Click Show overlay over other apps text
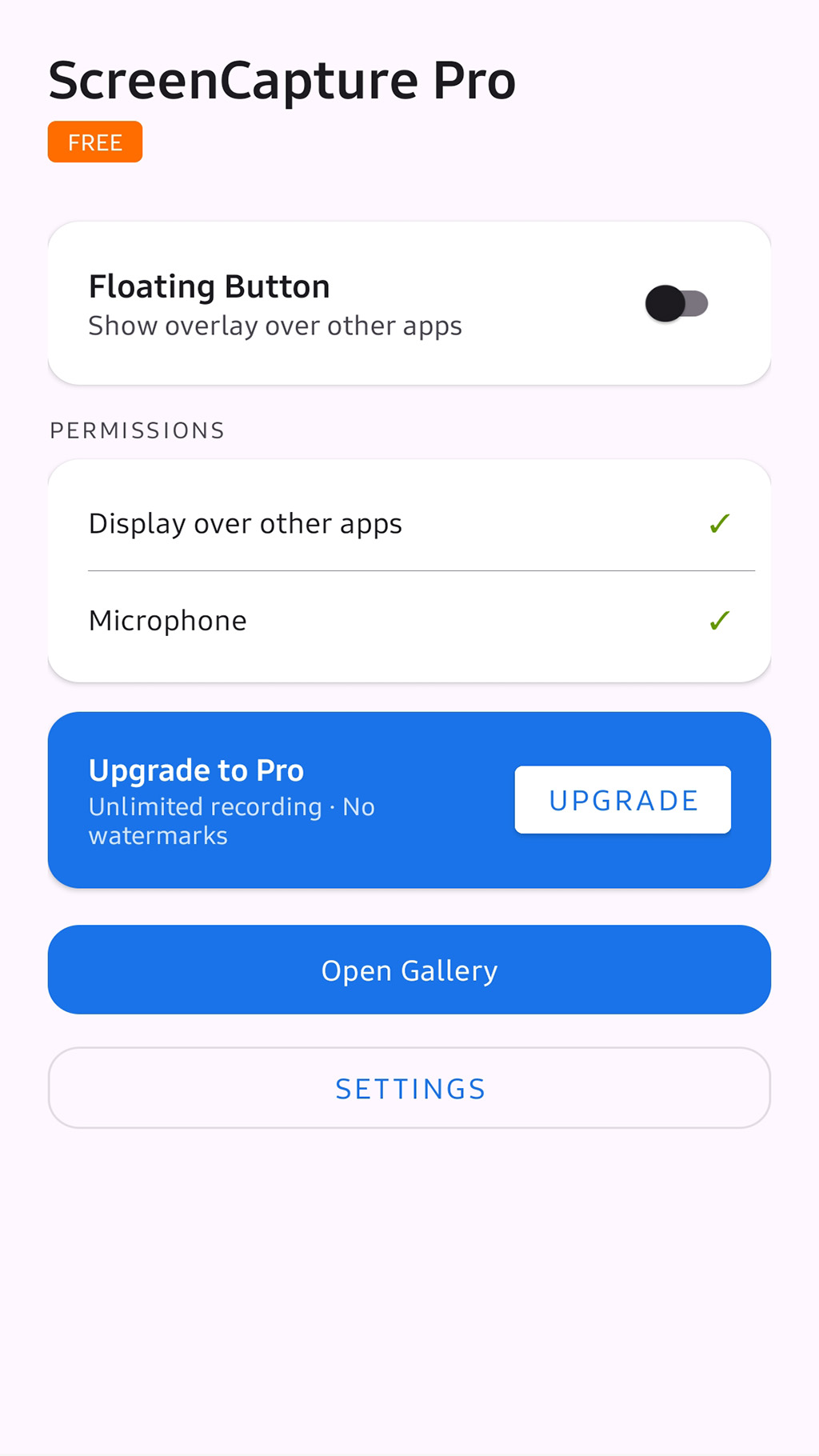This screenshot has width=819, height=1456. click(274, 326)
